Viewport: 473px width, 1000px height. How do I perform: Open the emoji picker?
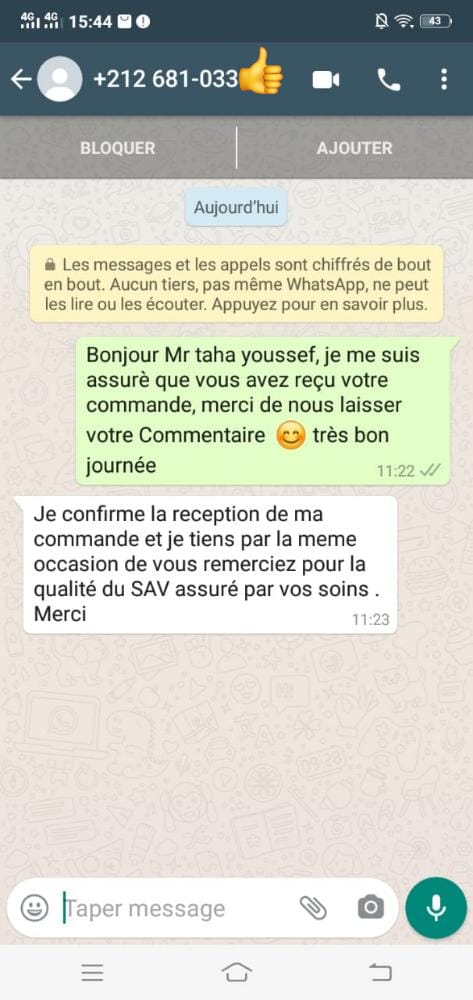coord(34,908)
